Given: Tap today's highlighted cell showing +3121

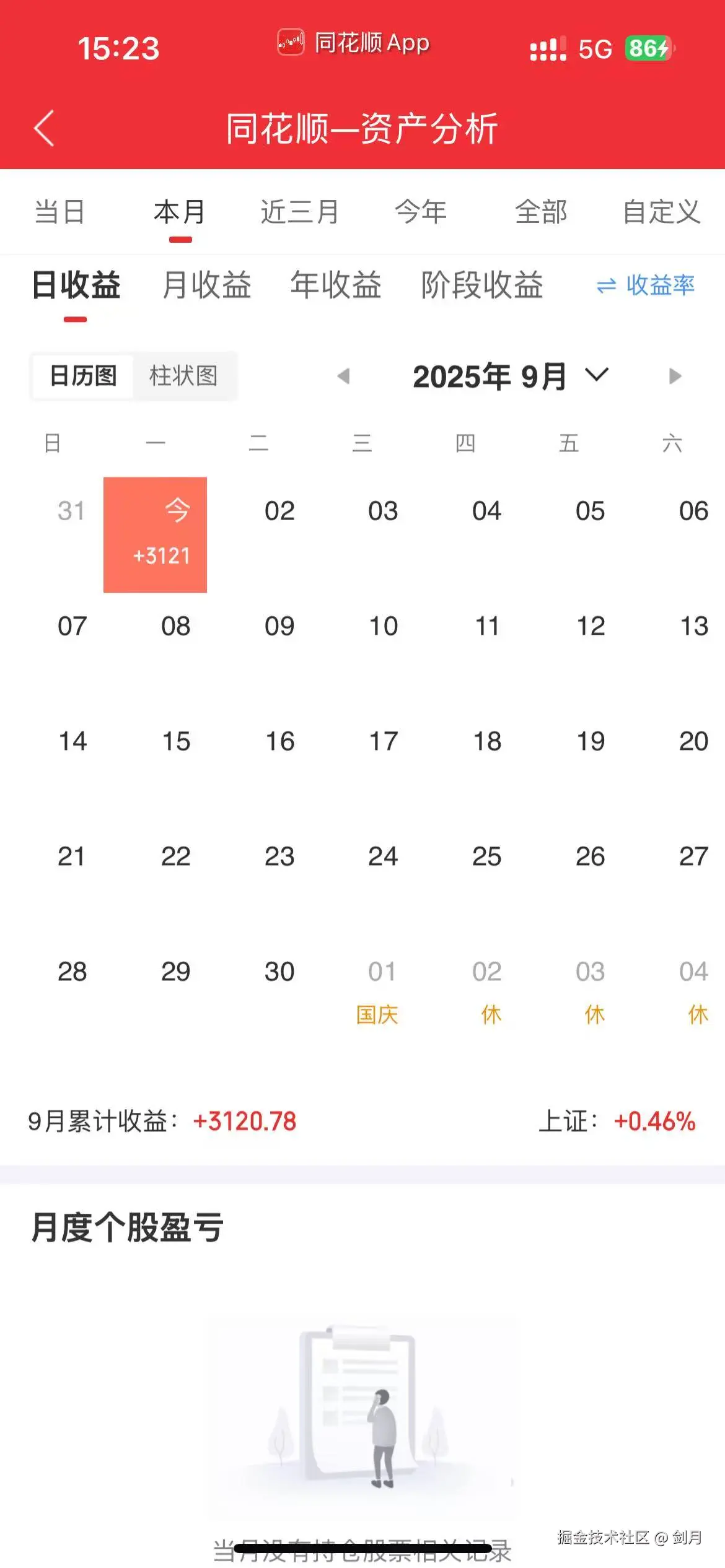Looking at the screenshot, I should [x=155, y=534].
